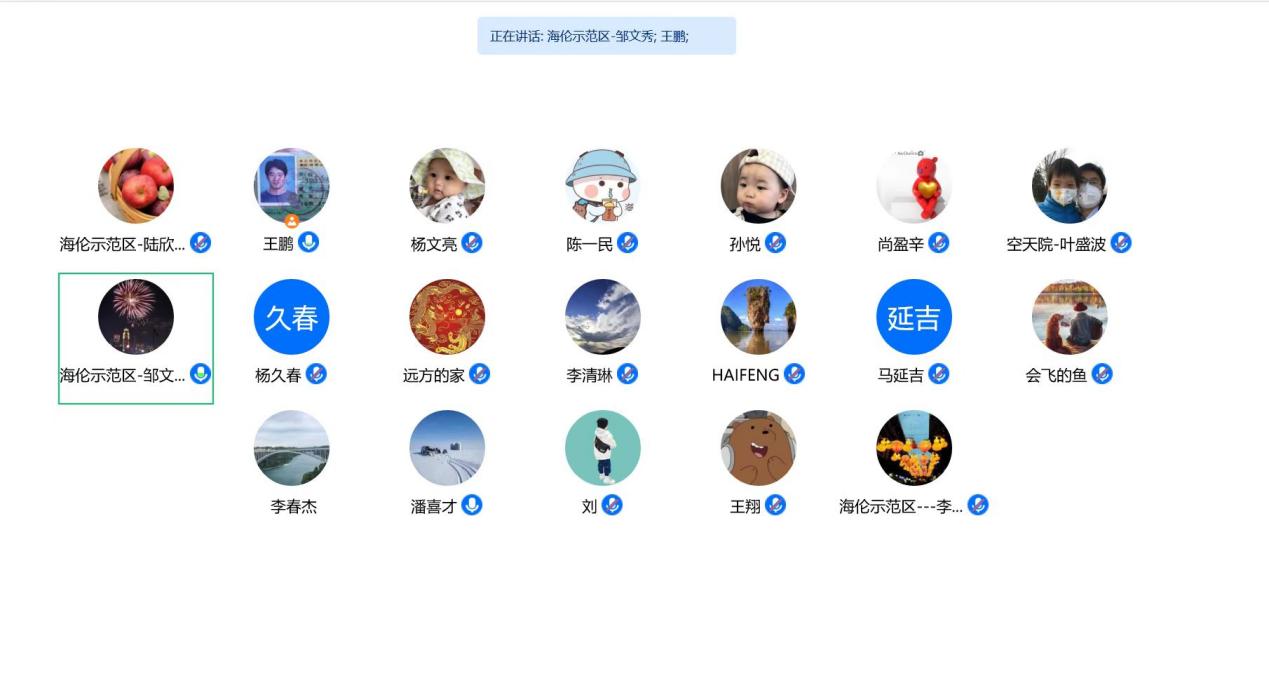Select 空天院-叶盛波's avatar
The width and height of the screenshot is (1269, 673).
pyautogui.click(x=1069, y=186)
